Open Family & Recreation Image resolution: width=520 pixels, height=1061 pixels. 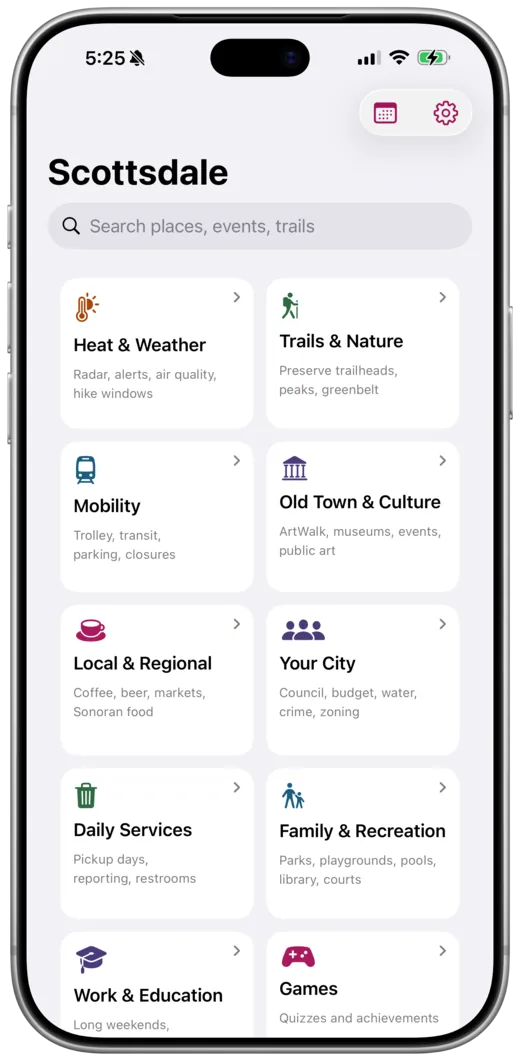point(363,844)
